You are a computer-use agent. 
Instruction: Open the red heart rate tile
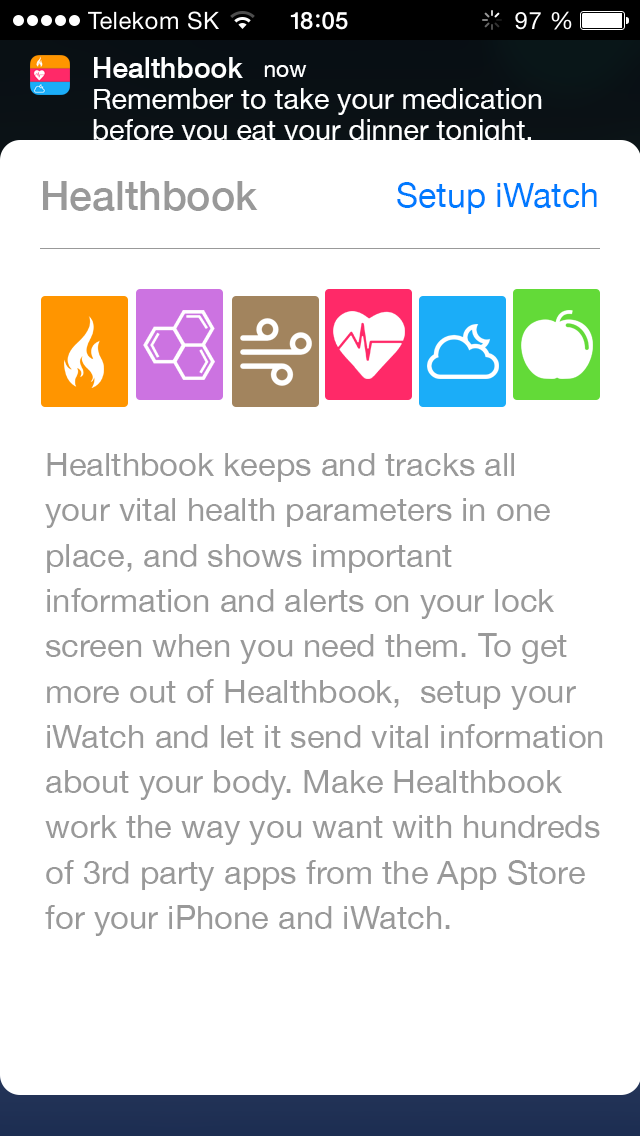368,344
